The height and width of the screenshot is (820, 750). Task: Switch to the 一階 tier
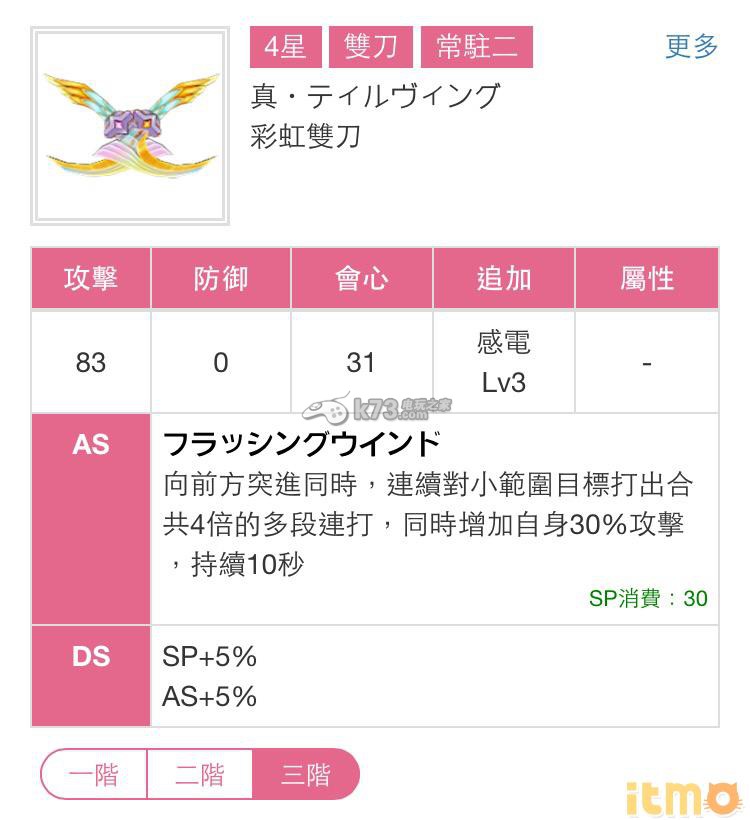click(94, 775)
